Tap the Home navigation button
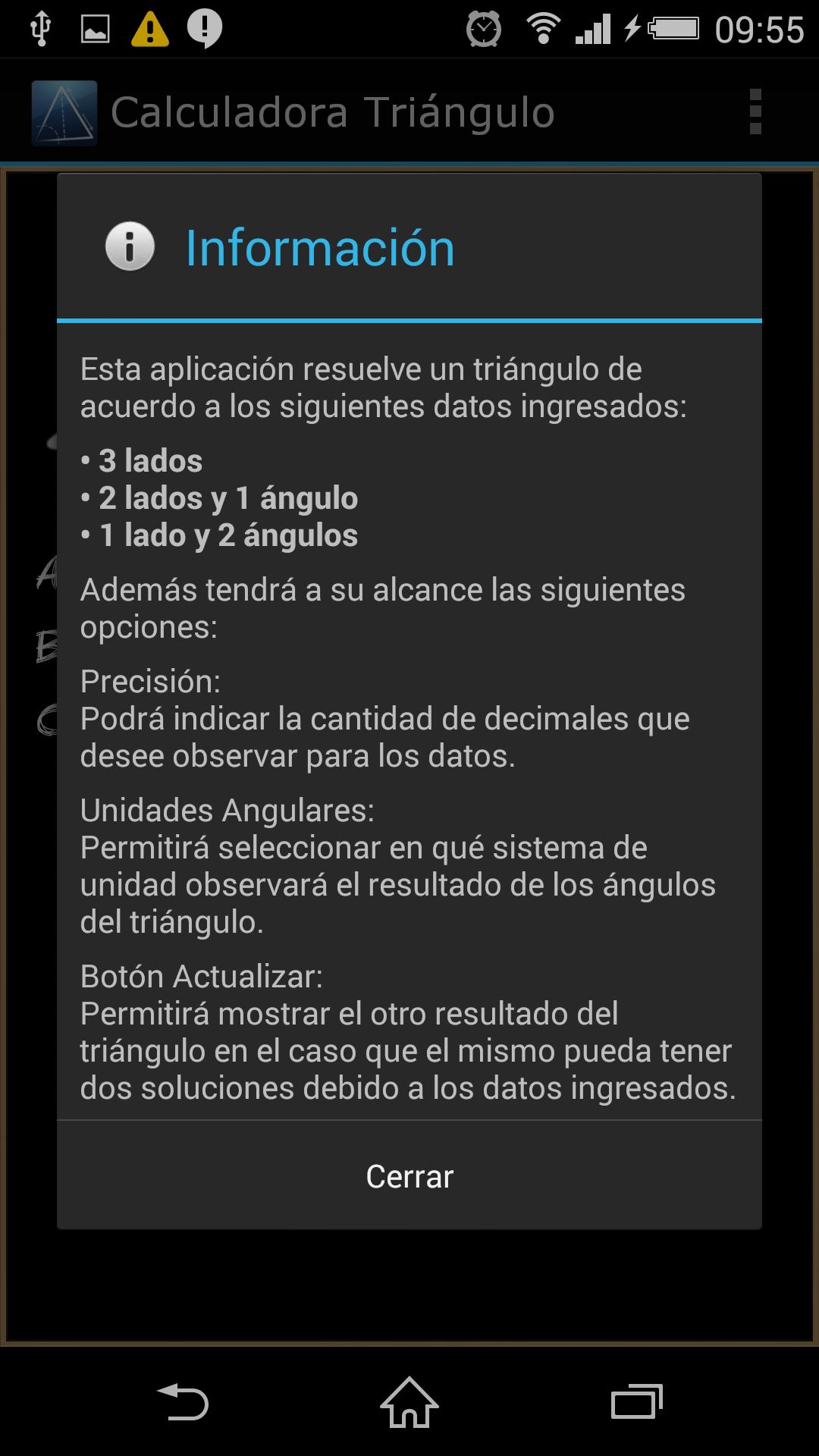819x1456 pixels. 409,1400
